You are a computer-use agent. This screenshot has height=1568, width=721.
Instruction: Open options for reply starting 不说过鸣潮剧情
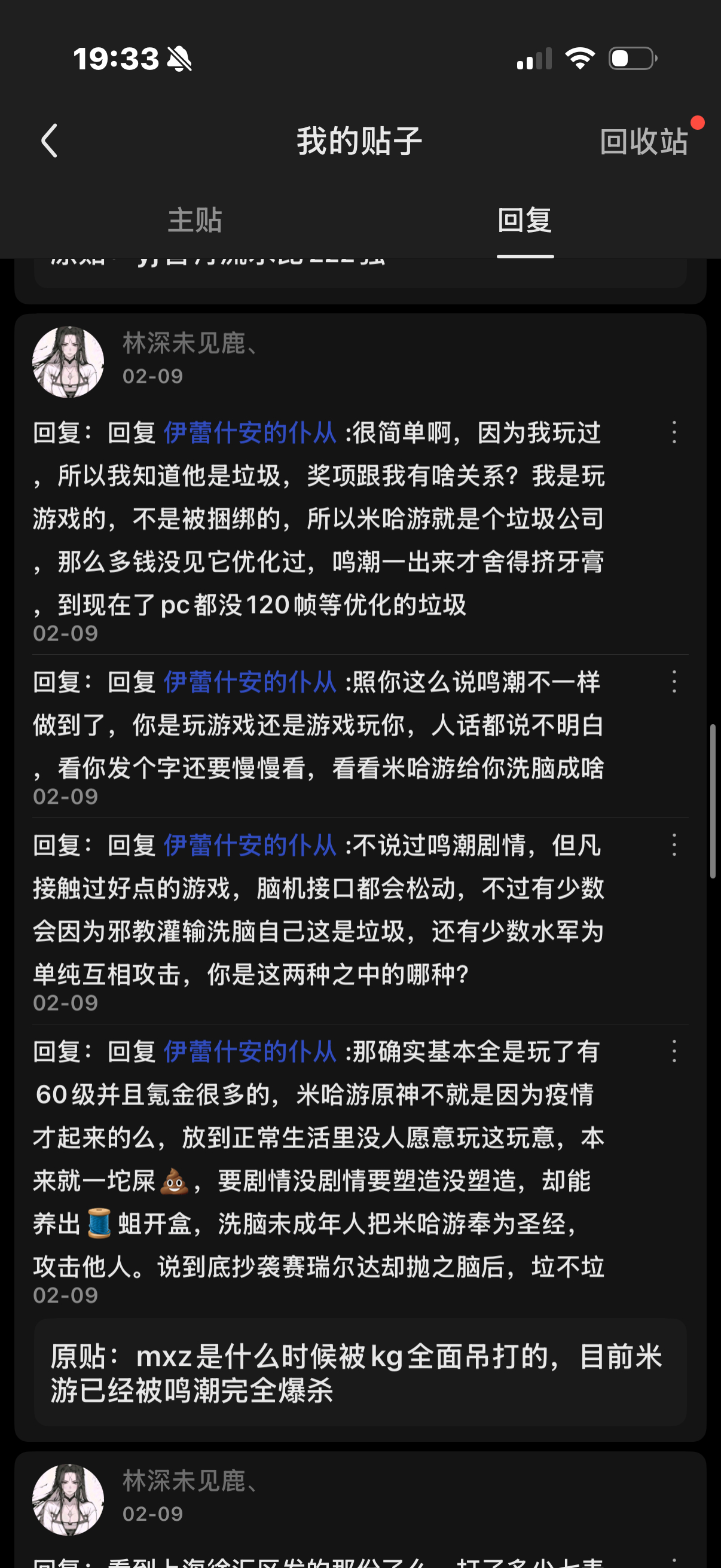674,845
